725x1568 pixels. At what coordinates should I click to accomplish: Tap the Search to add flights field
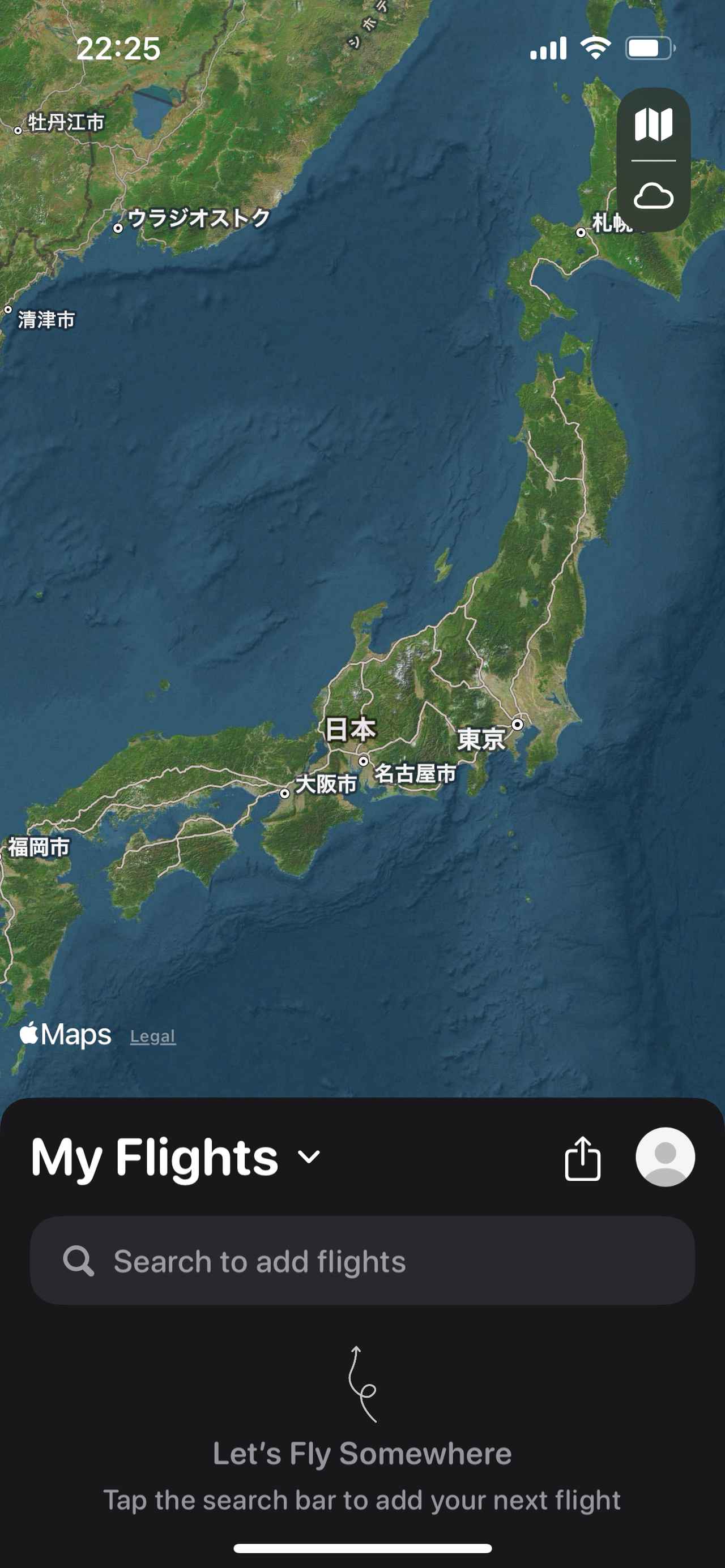(x=362, y=1261)
